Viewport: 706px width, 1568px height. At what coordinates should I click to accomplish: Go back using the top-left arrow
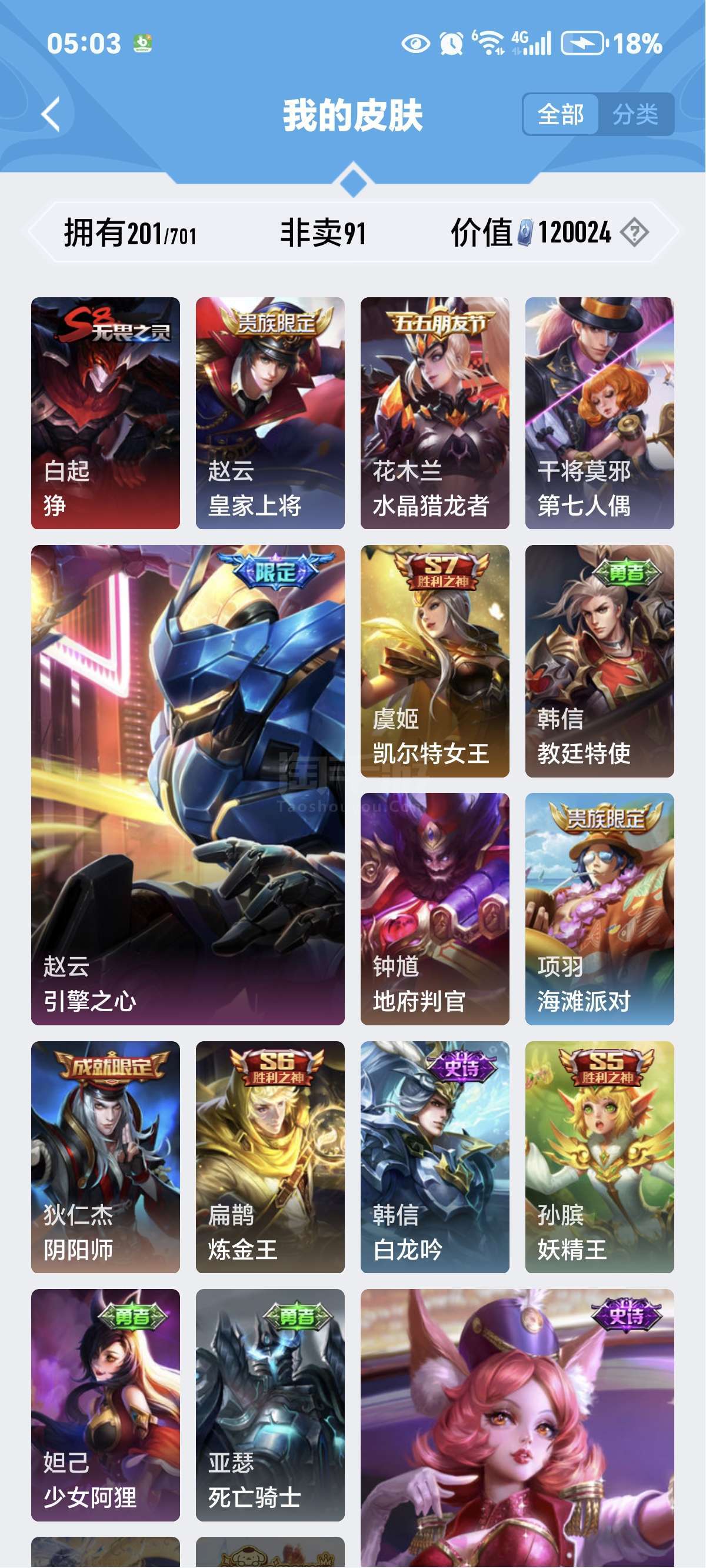[x=52, y=114]
